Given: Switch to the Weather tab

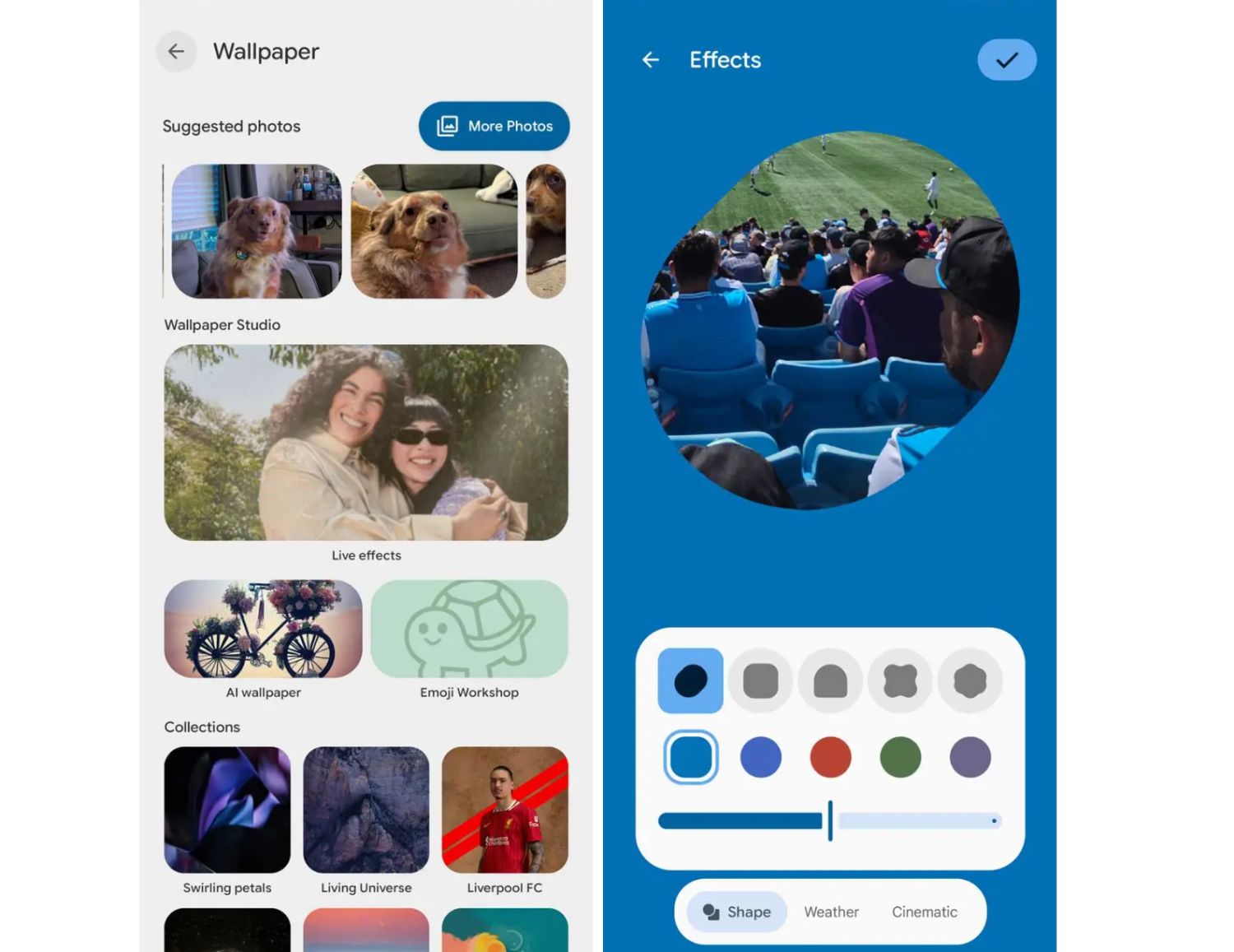Looking at the screenshot, I should pyautogui.click(x=831, y=912).
